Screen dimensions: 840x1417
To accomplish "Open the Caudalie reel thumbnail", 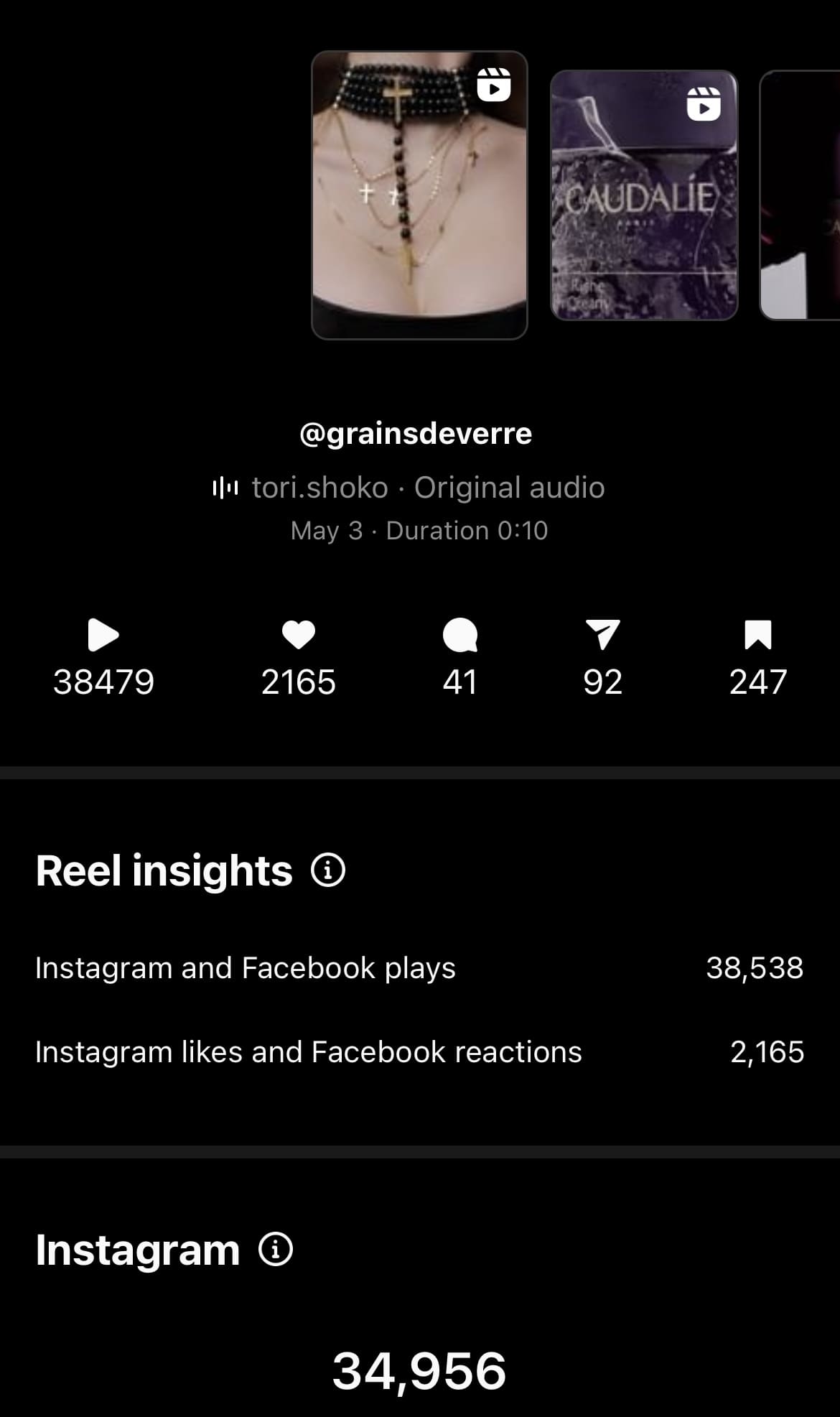I will (x=644, y=195).
